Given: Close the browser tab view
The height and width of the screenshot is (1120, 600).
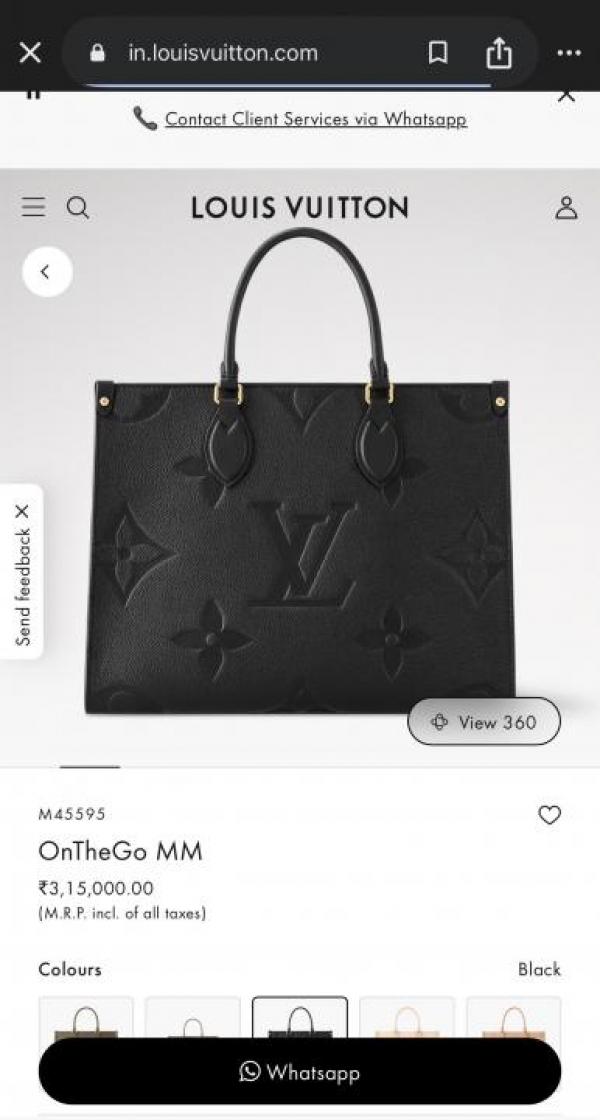Looking at the screenshot, I should 30,53.
